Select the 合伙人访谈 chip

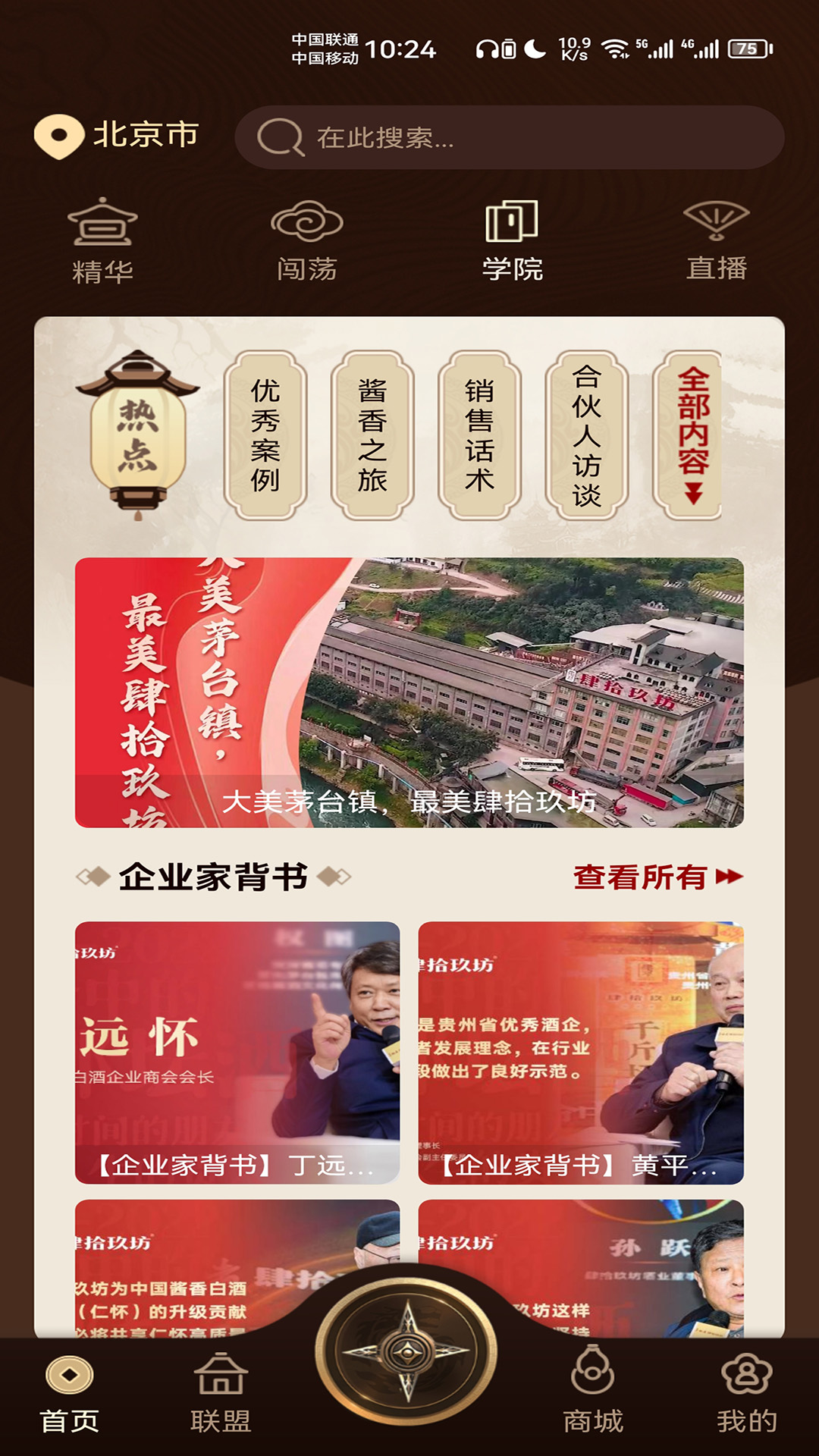click(587, 435)
